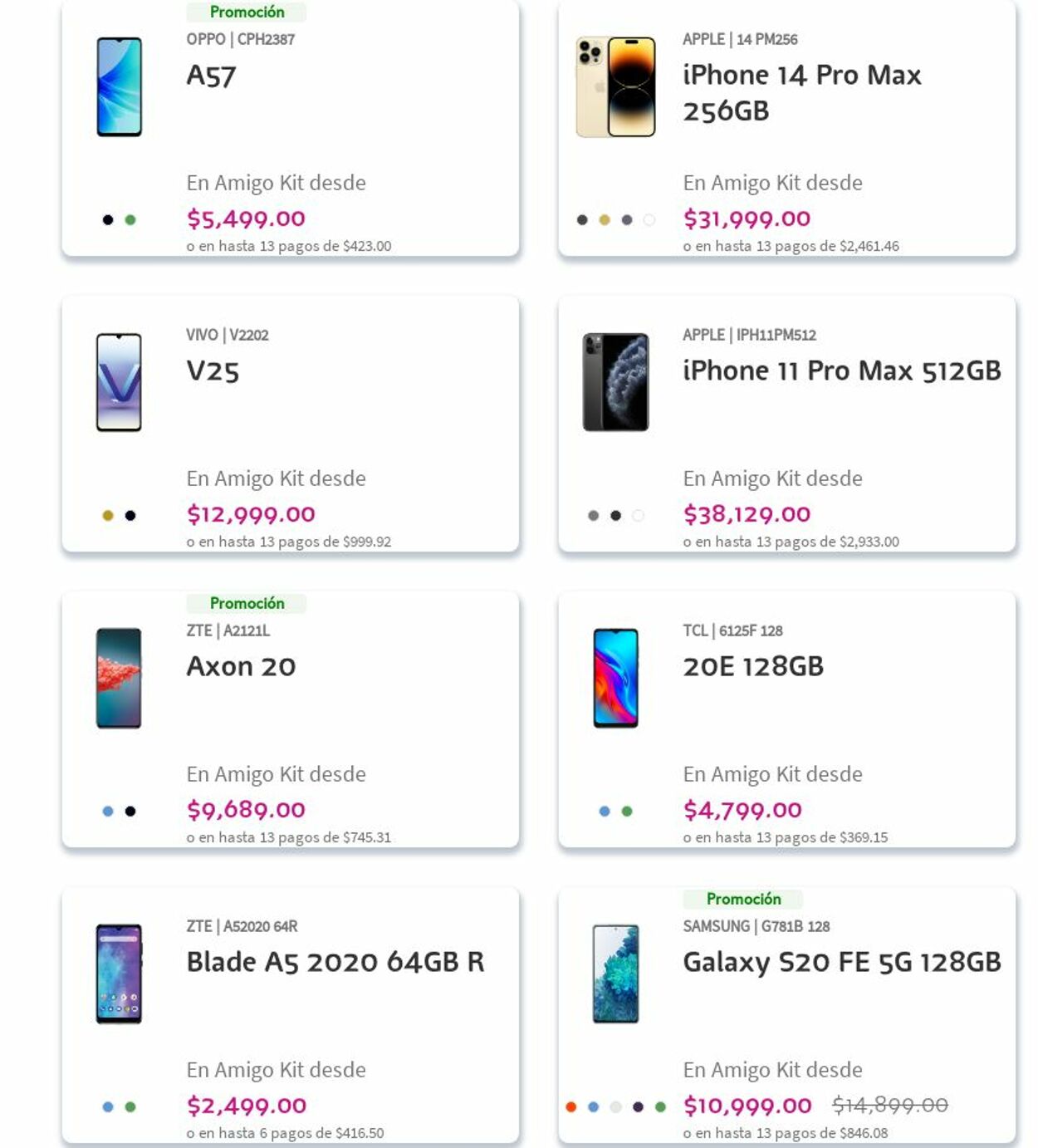Open the Galaxy S20 FE 5G 128GB card
The image size is (1038, 1148).
[x=841, y=962]
